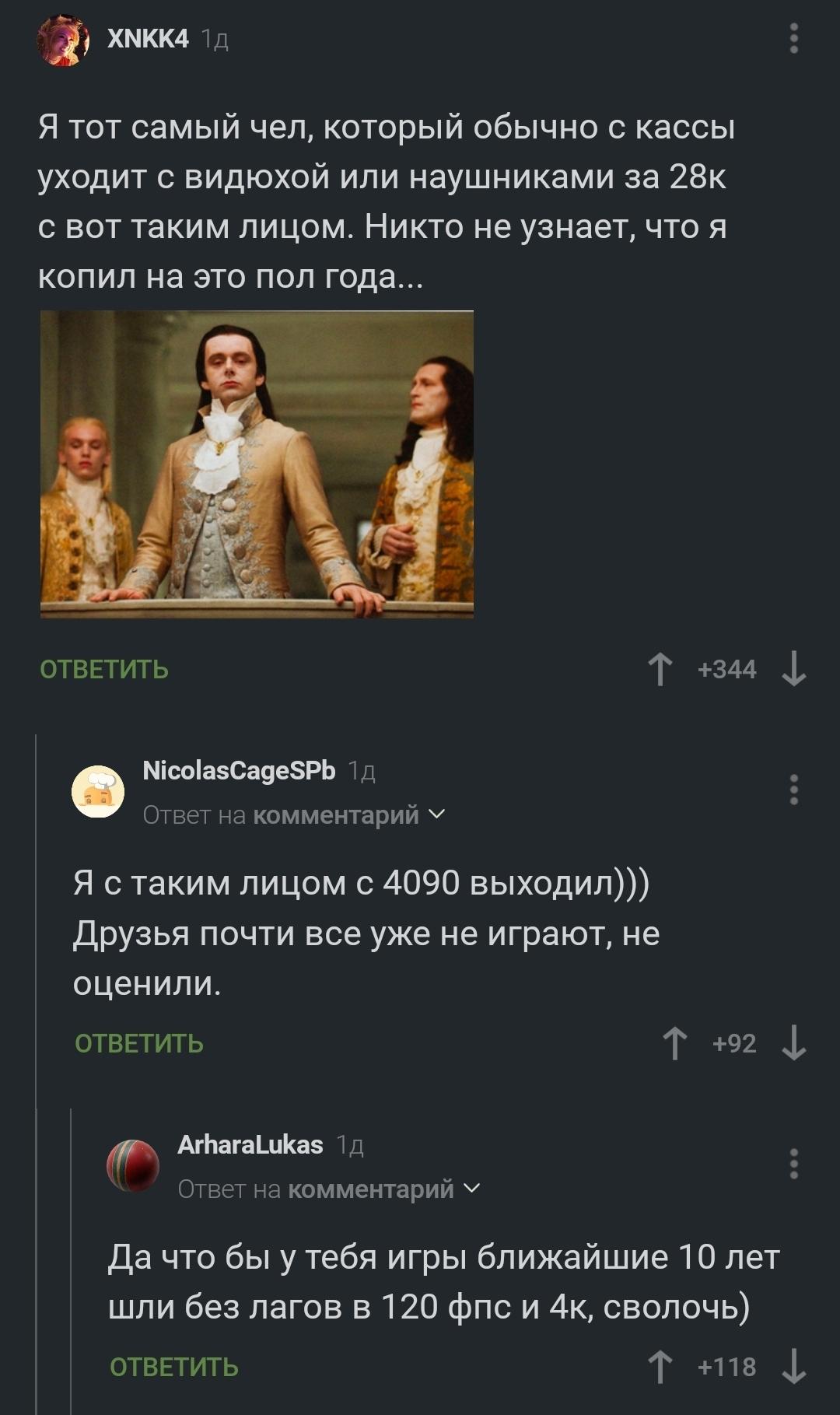This screenshot has height=1415, width=840.
Task: Reply to ArharaLukas's comment
Action: point(174,1367)
